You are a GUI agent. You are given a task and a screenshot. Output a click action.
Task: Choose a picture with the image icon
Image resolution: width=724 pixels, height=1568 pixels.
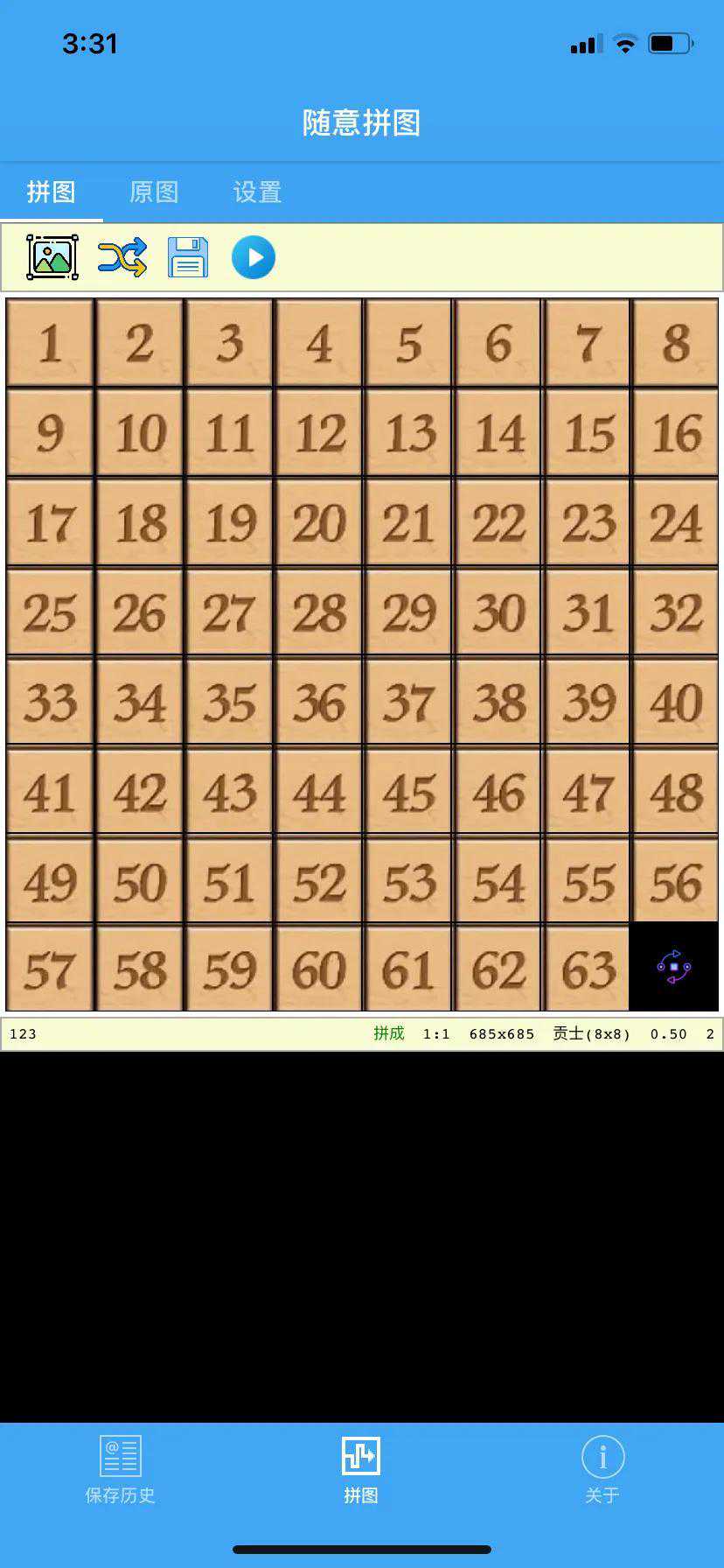point(52,257)
